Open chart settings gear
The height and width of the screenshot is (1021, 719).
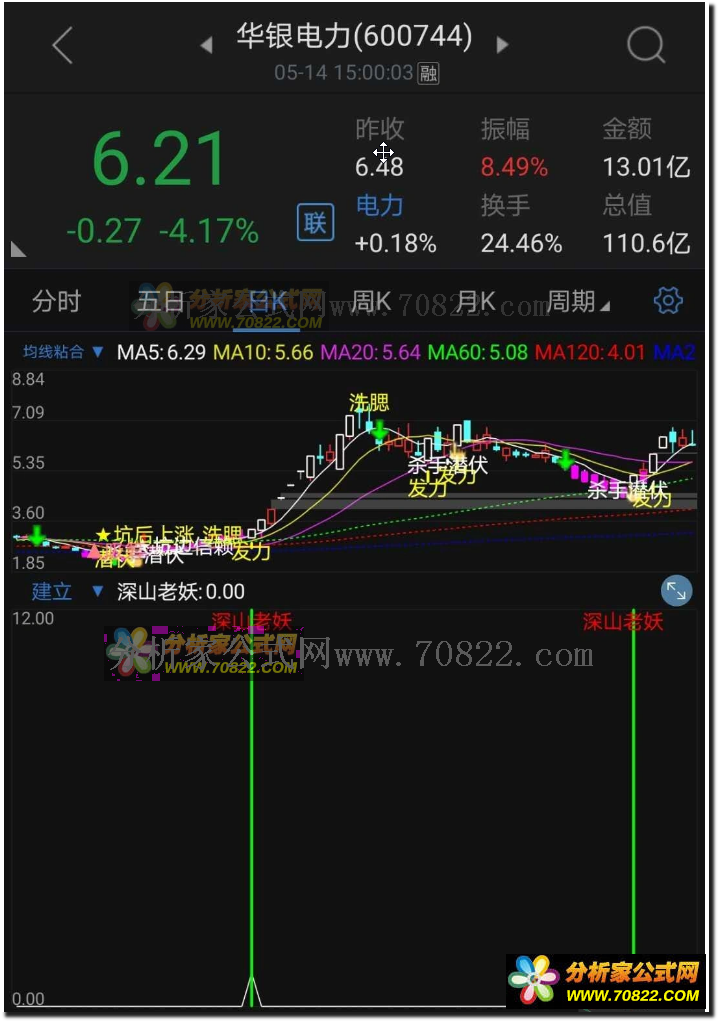point(667,300)
